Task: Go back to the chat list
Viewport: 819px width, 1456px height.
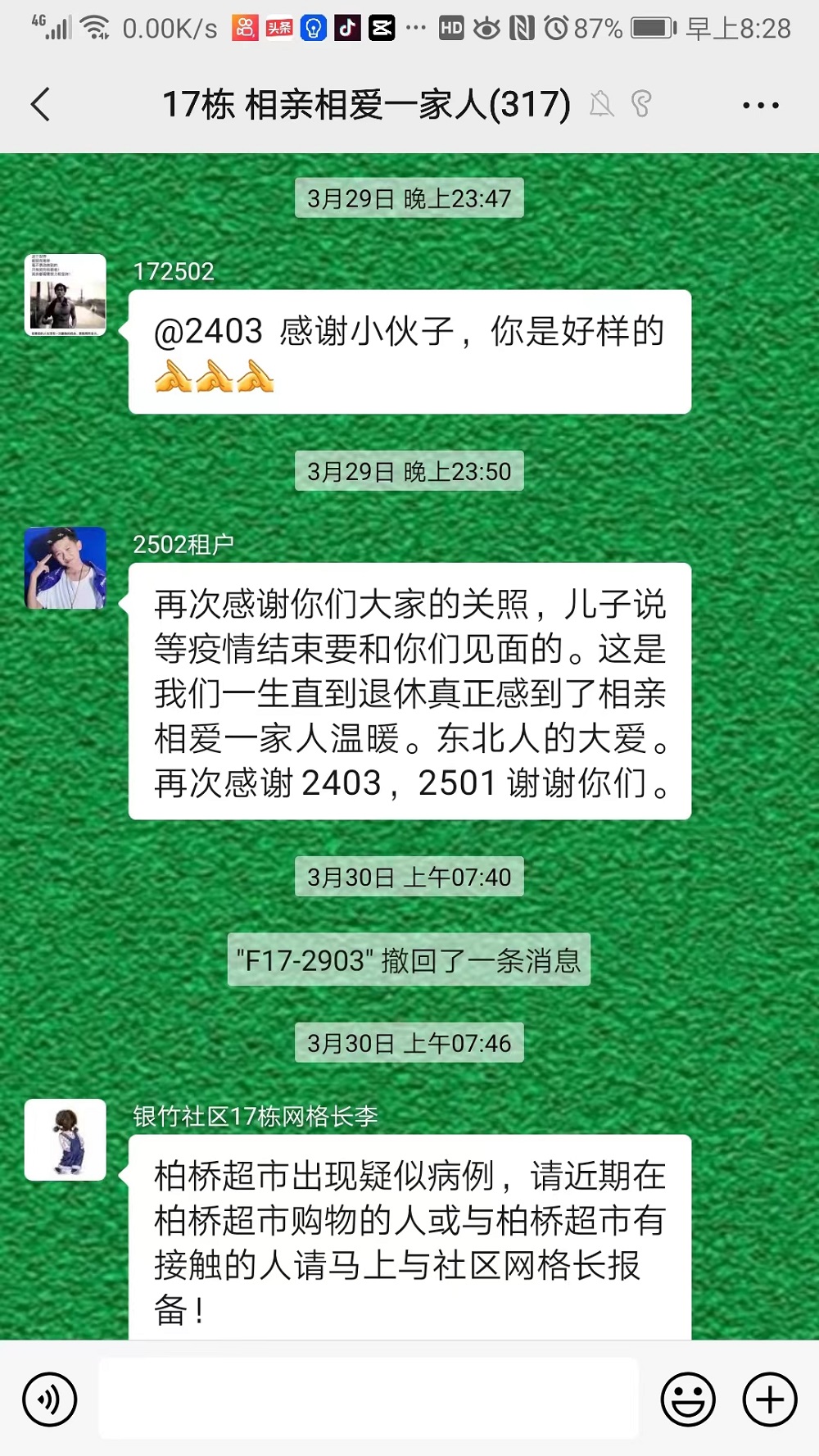Action: click(x=41, y=105)
